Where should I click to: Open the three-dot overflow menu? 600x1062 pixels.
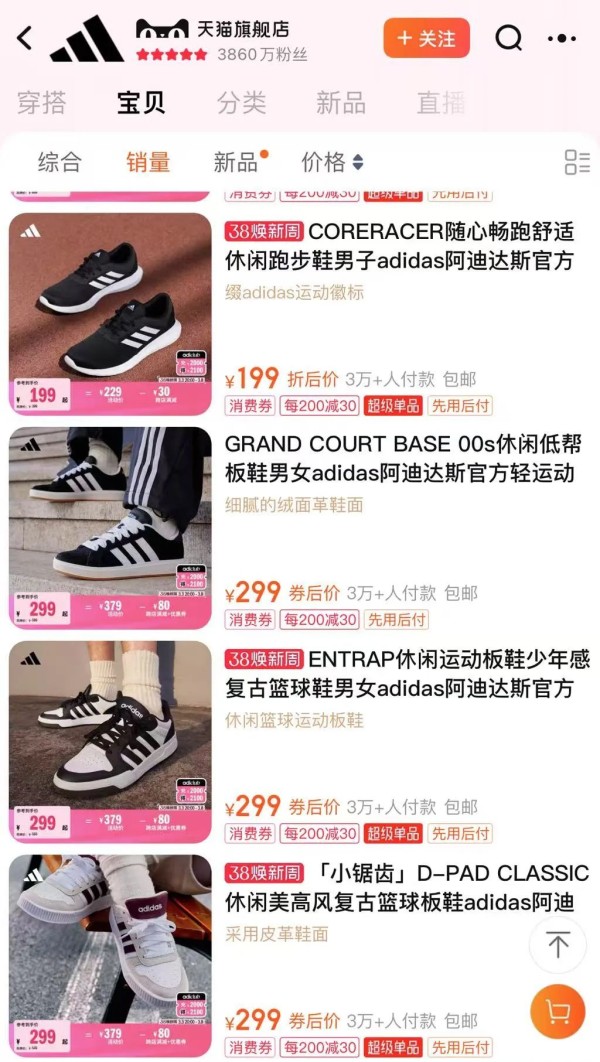tap(562, 39)
